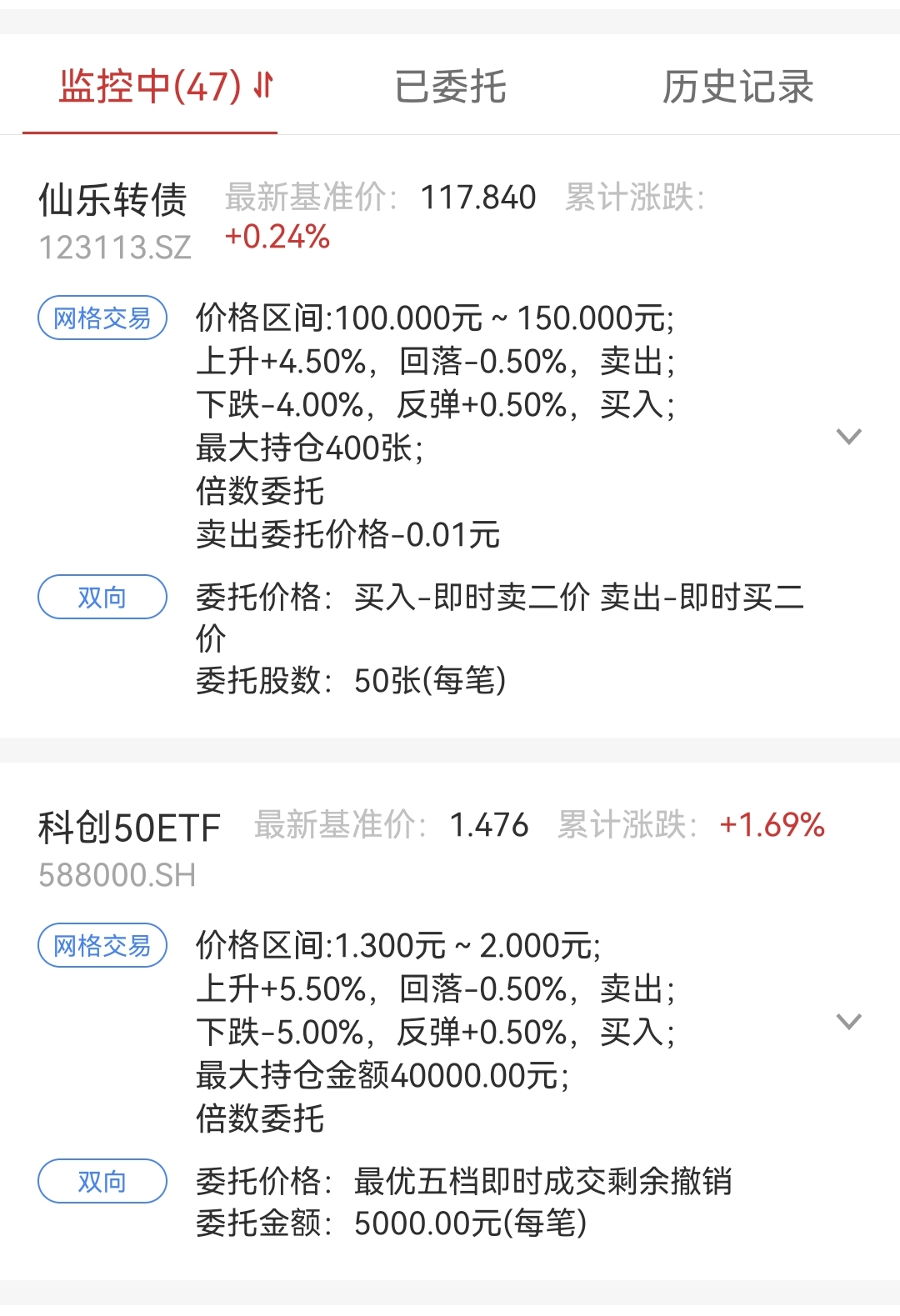The width and height of the screenshot is (900, 1316).
Task: Sort the 监控中 list with the arrows icon
Action: 263,85
